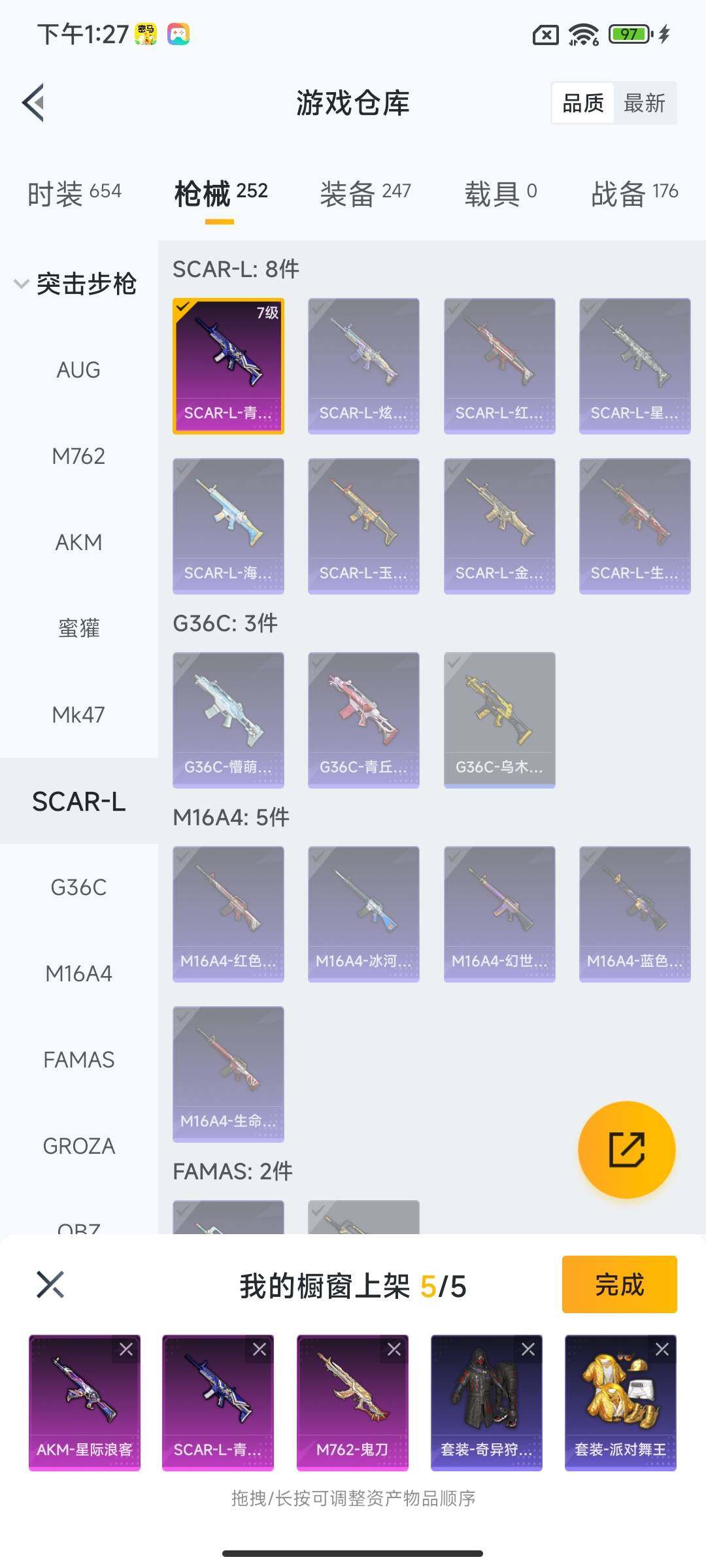Close the 我的橱窗上架 panel

pos(50,1284)
